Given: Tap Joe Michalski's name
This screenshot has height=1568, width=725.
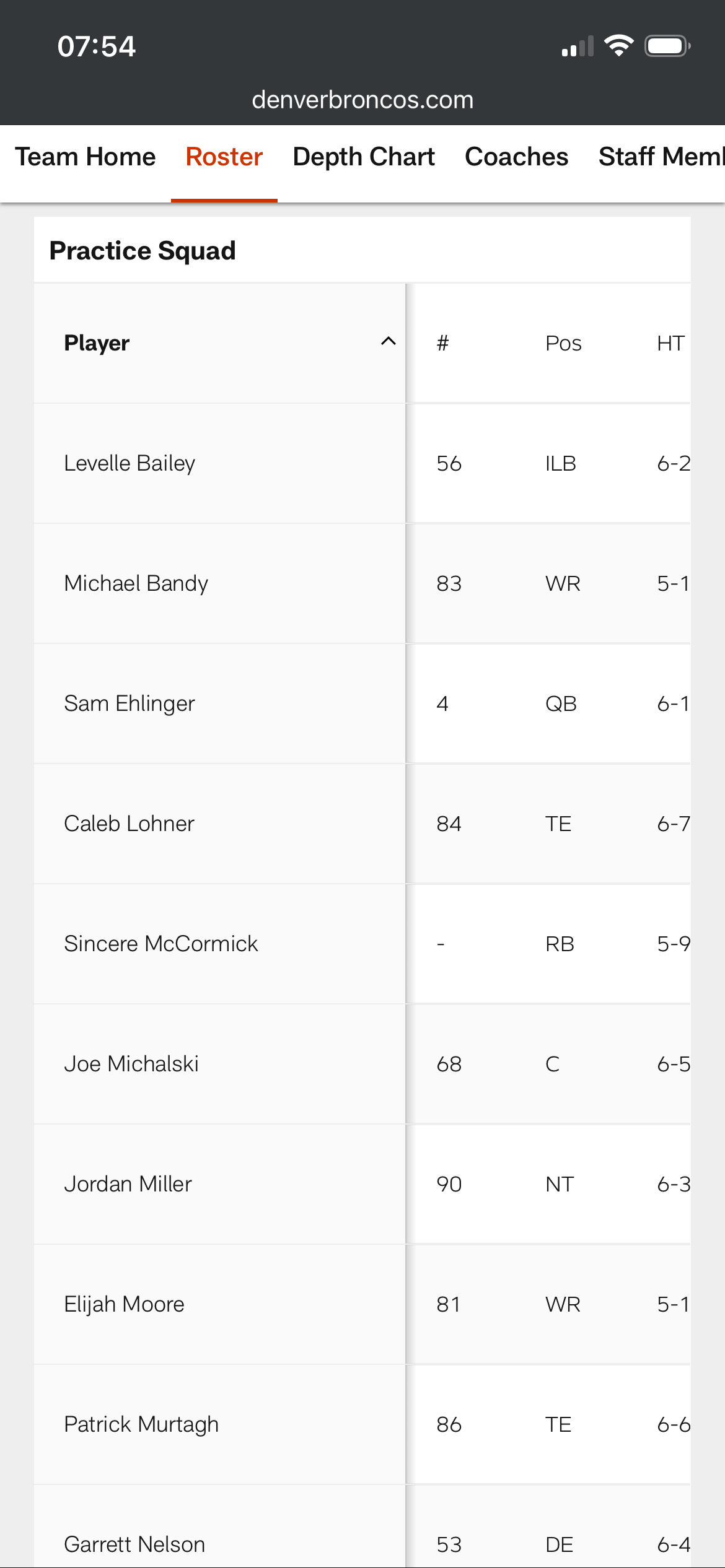Looking at the screenshot, I should [x=131, y=1064].
